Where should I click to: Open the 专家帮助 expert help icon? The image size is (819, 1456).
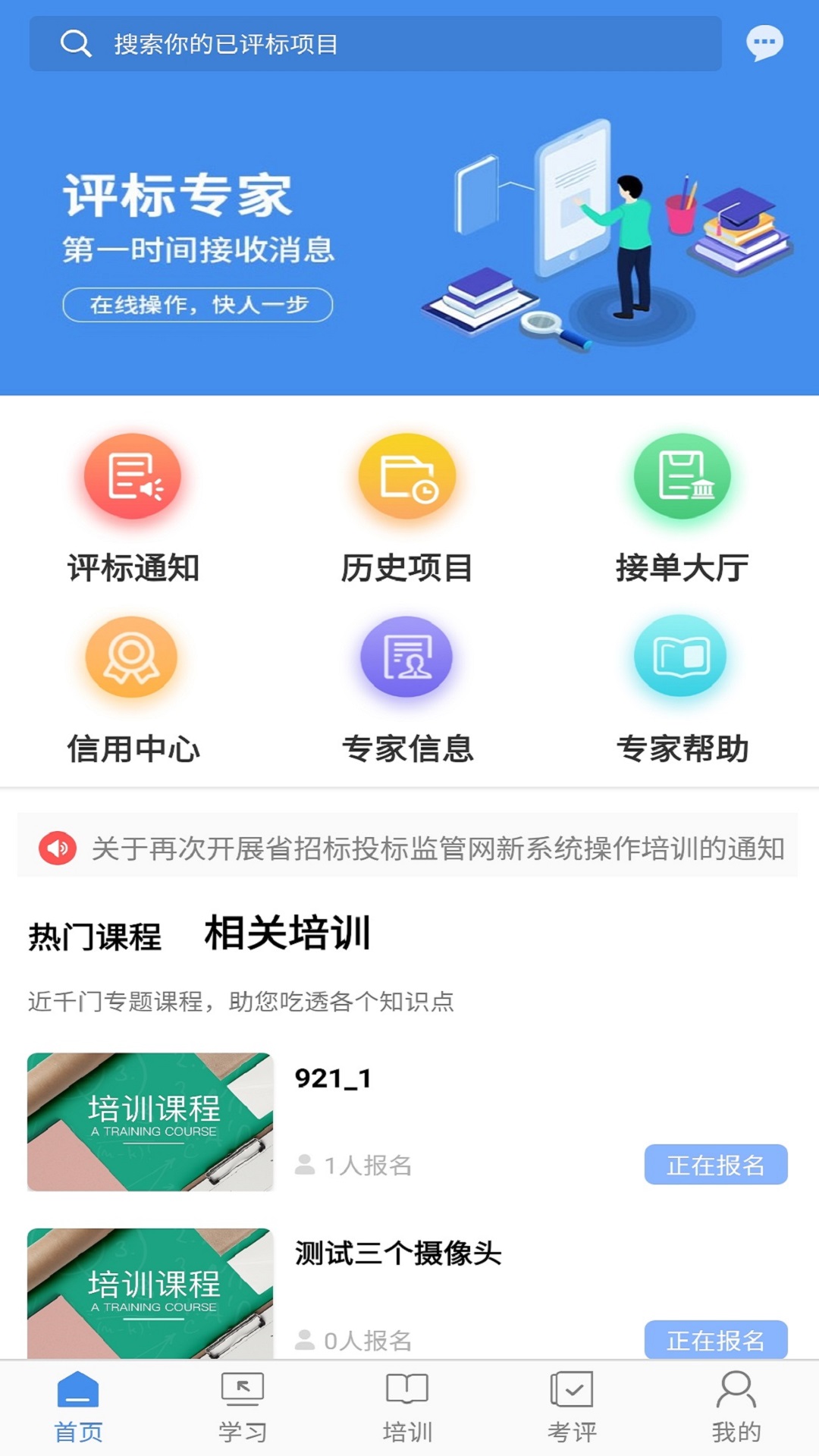[682, 658]
